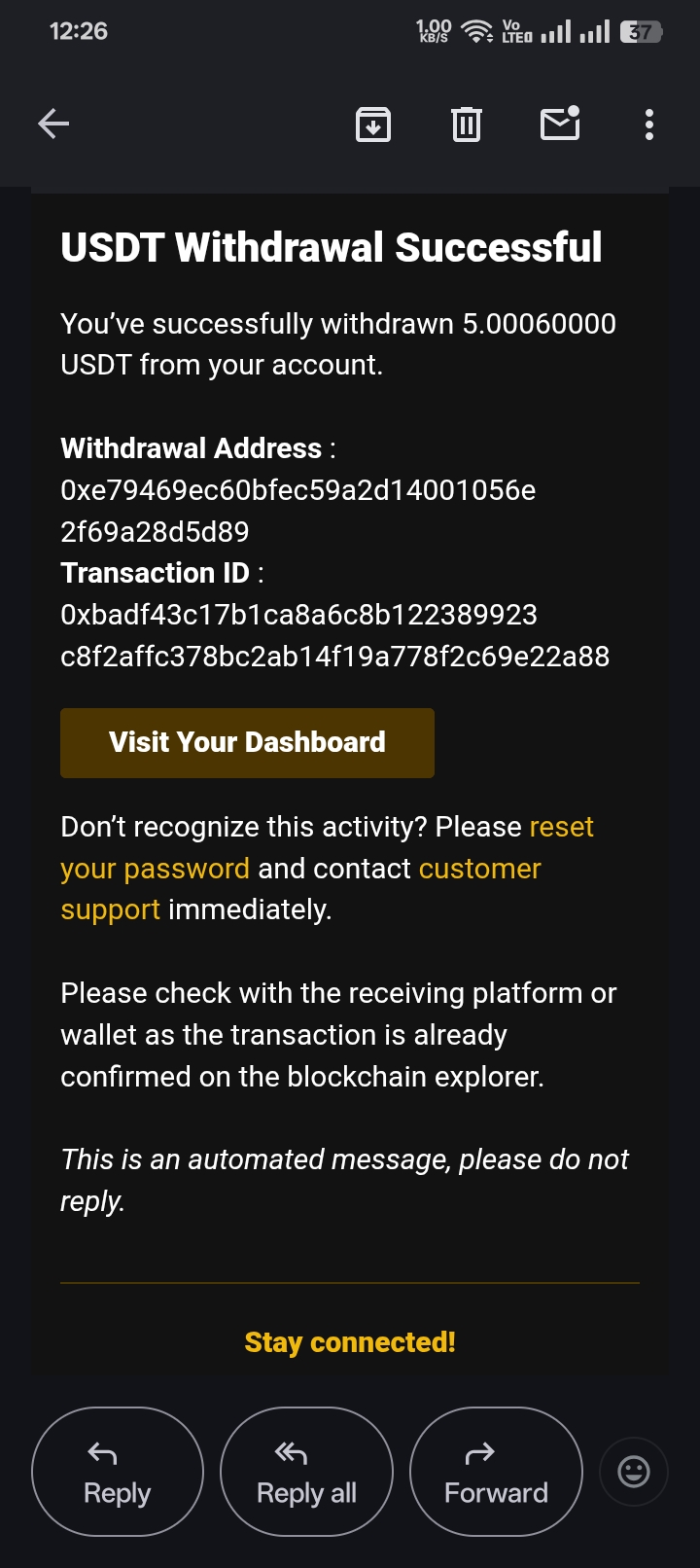Screen dimensions: 700x1568
Task: Add an emoji reaction
Action: (634, 1471)
